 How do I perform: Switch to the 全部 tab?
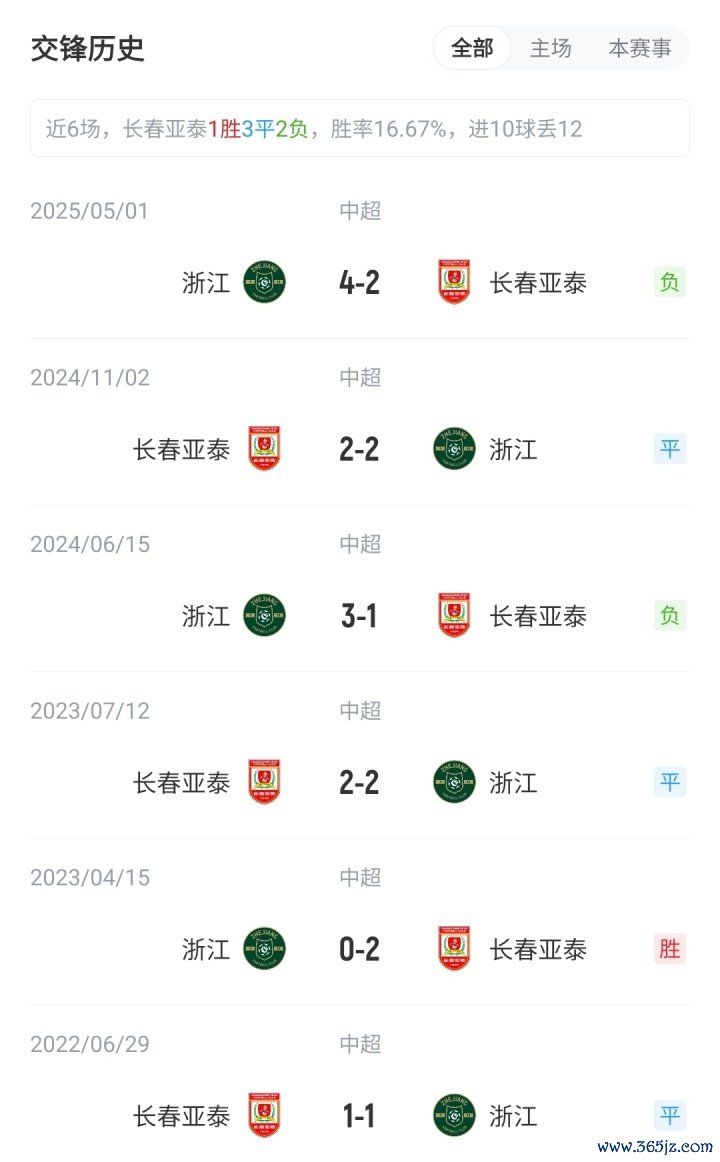472,48
